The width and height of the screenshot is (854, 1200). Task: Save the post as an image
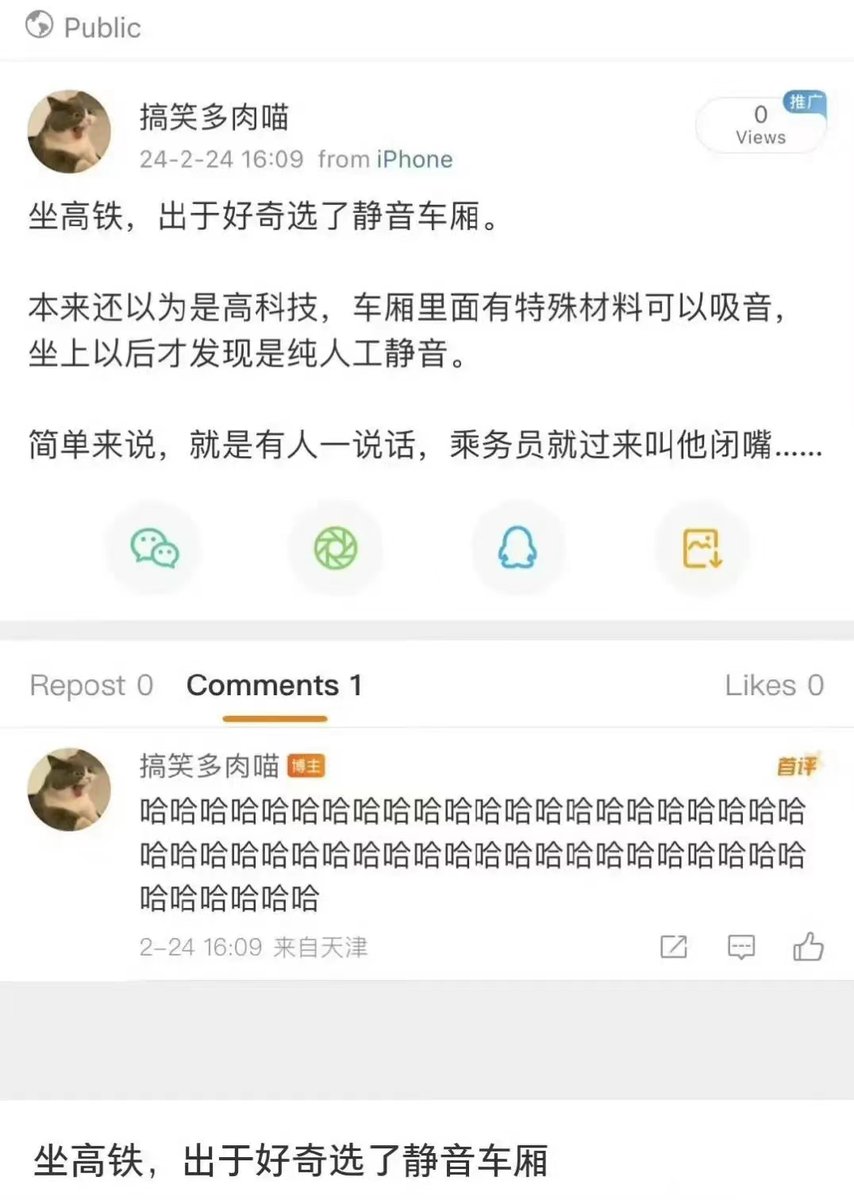click(x=702, y=548)
